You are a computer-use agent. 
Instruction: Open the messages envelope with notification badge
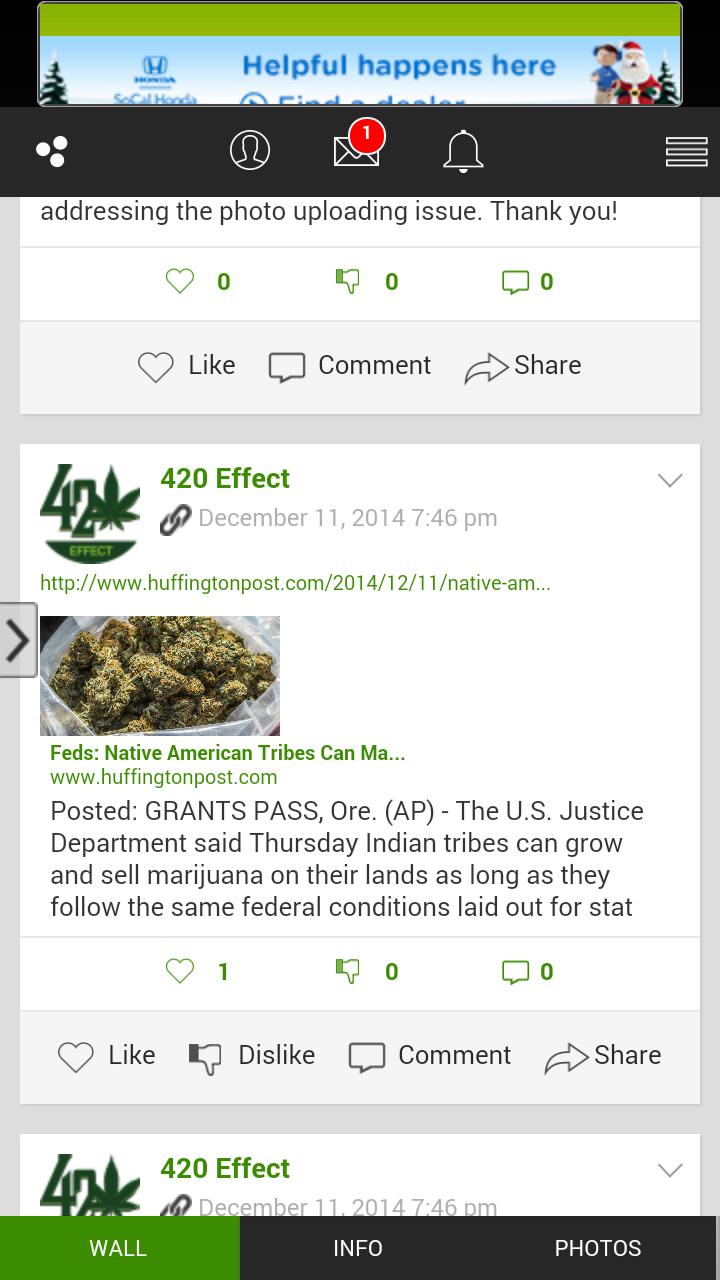pos(356,152)
